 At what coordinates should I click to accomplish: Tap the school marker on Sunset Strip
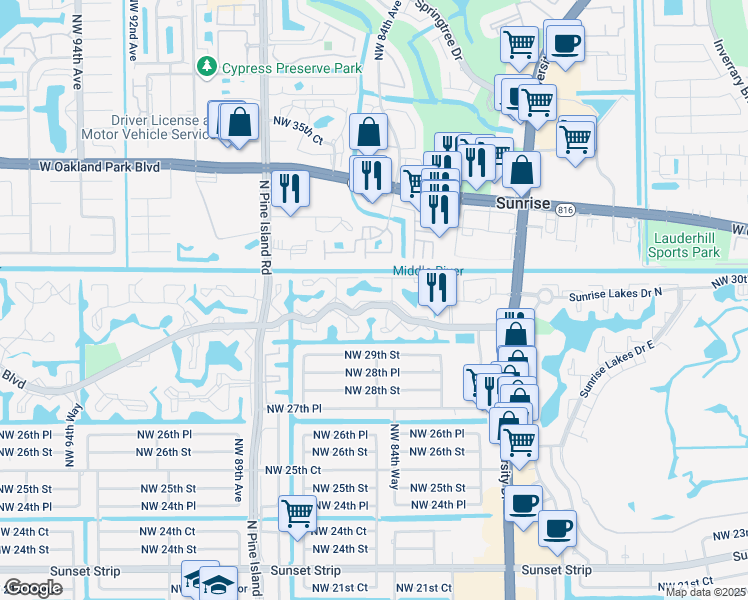[218, 584]
